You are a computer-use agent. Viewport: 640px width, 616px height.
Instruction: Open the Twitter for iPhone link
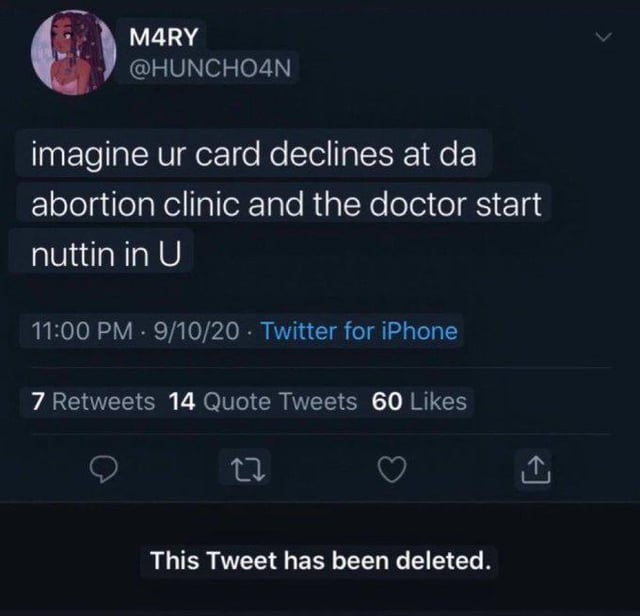pos(359,332)
